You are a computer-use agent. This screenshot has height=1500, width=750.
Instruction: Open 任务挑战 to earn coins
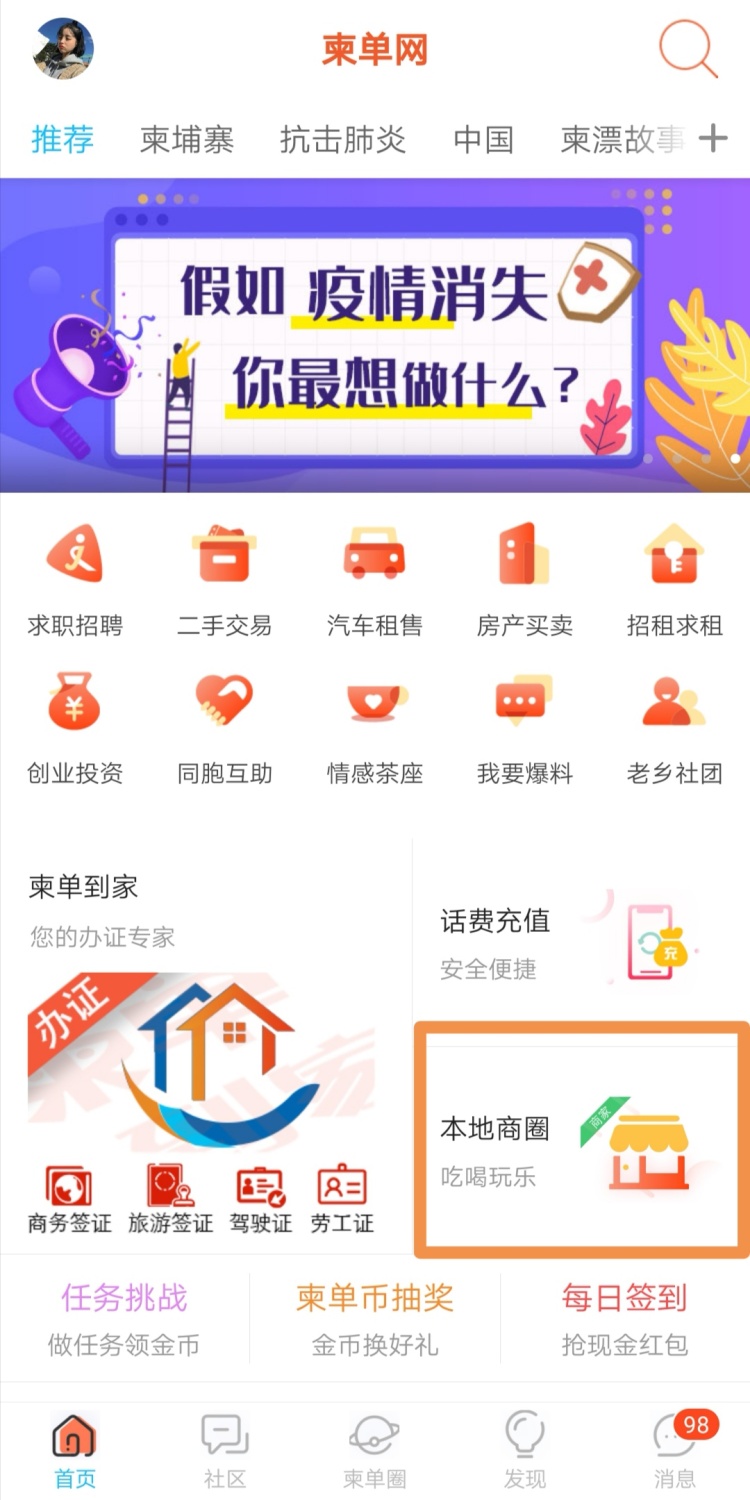pos(124,1318)
